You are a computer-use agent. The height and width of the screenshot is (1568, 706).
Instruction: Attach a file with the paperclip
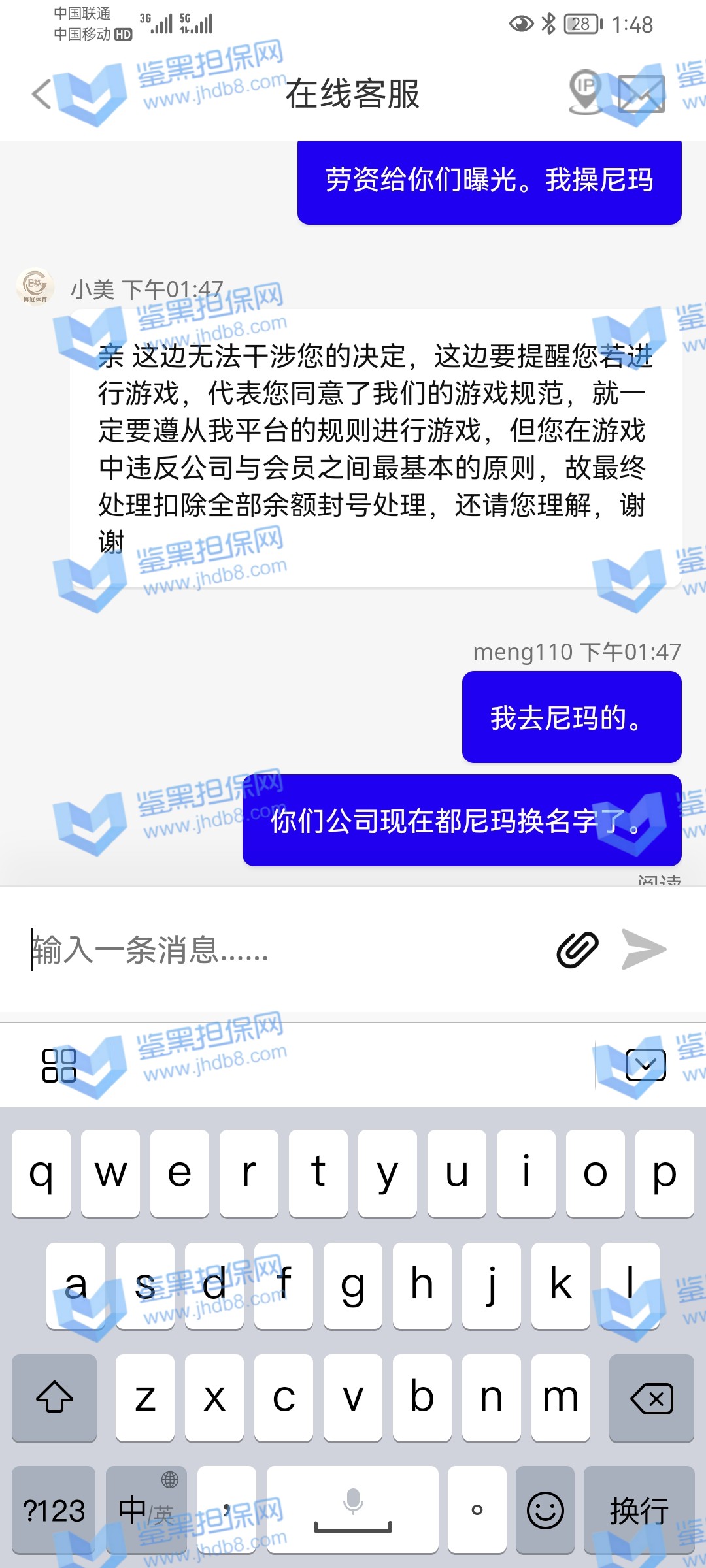click(x=577, y=949)
